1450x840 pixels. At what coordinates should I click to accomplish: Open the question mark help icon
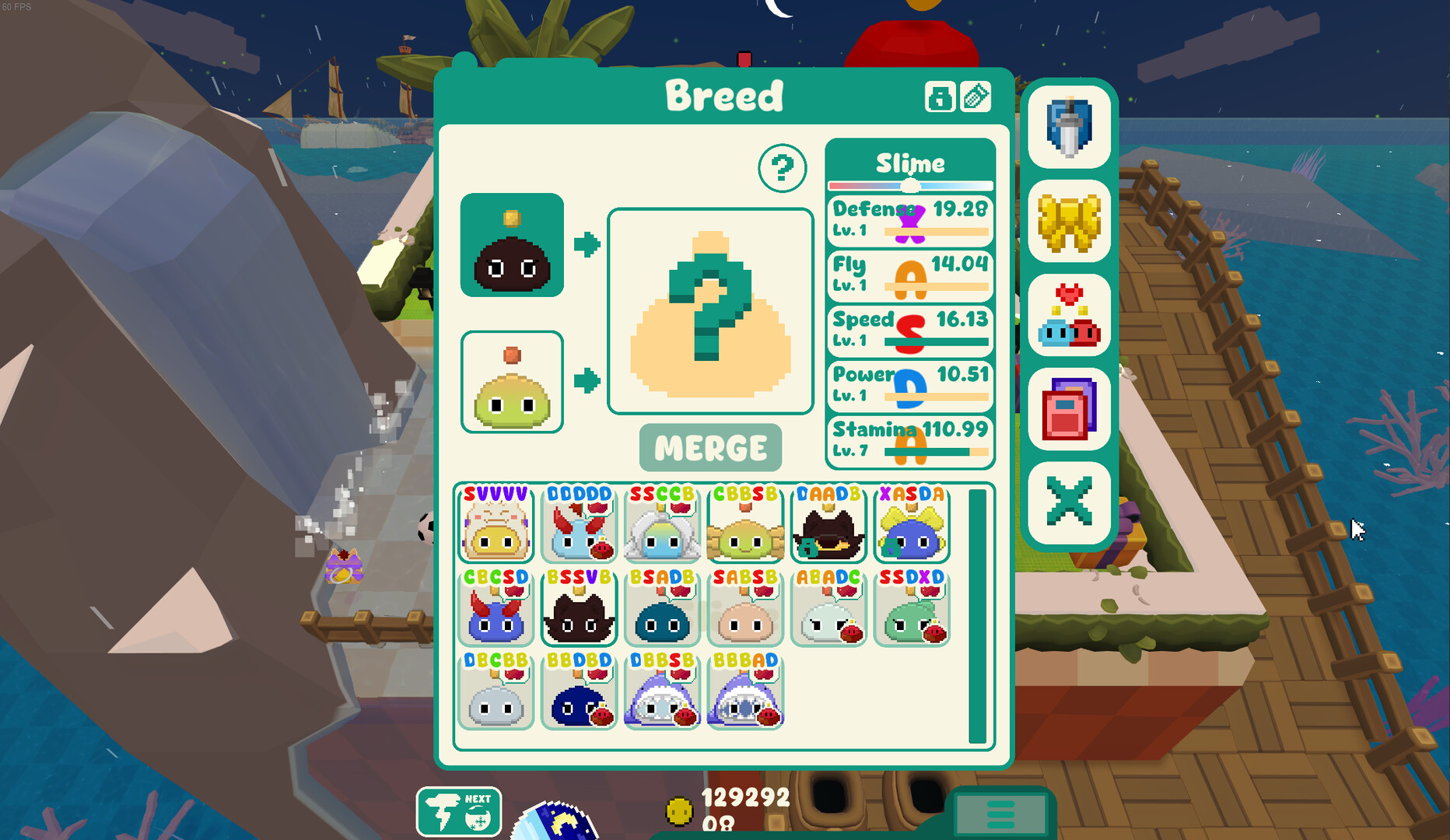point(782,168)
